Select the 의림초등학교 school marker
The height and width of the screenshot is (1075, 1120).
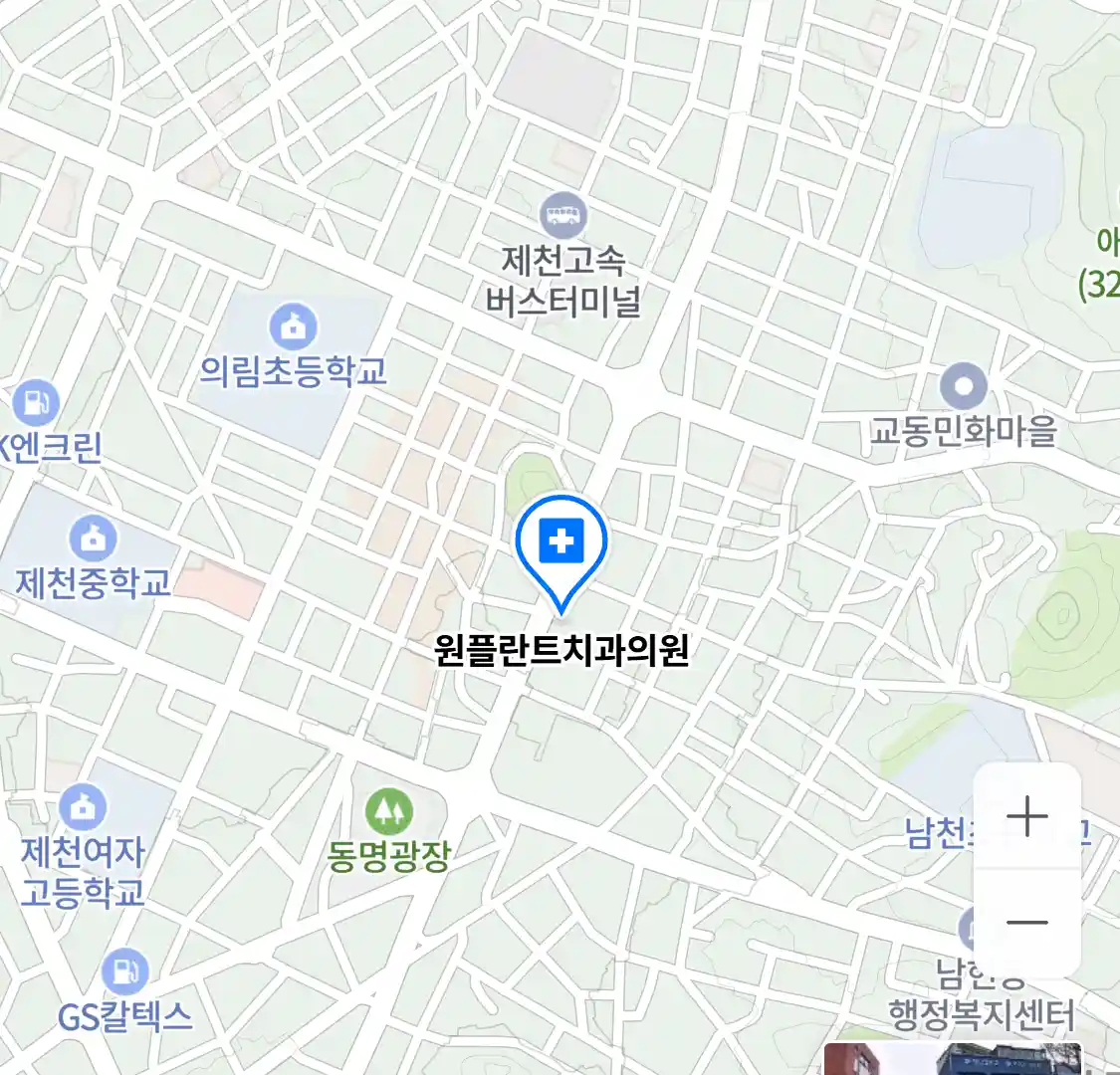(294, 327)
